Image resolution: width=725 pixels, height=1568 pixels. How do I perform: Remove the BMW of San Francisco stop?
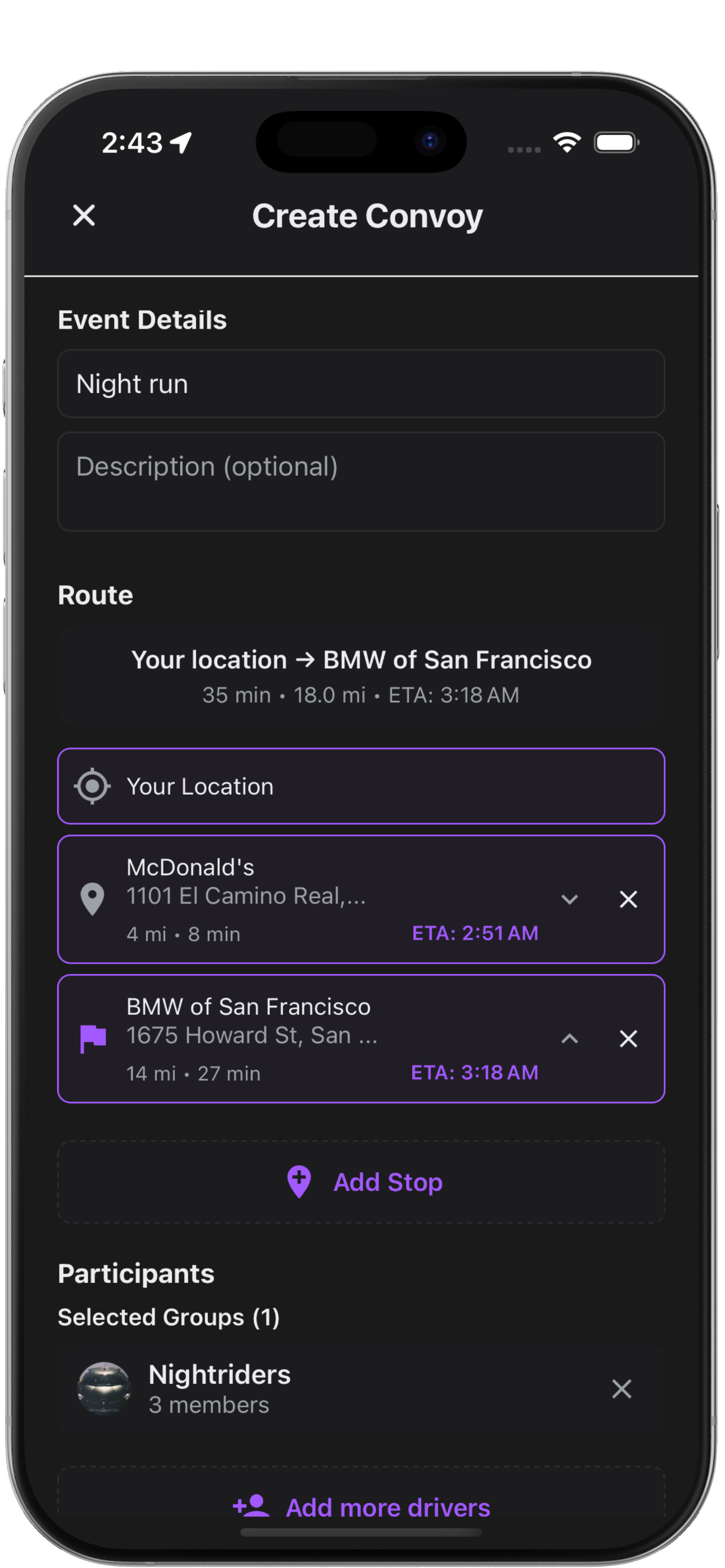click(628, 1039)
